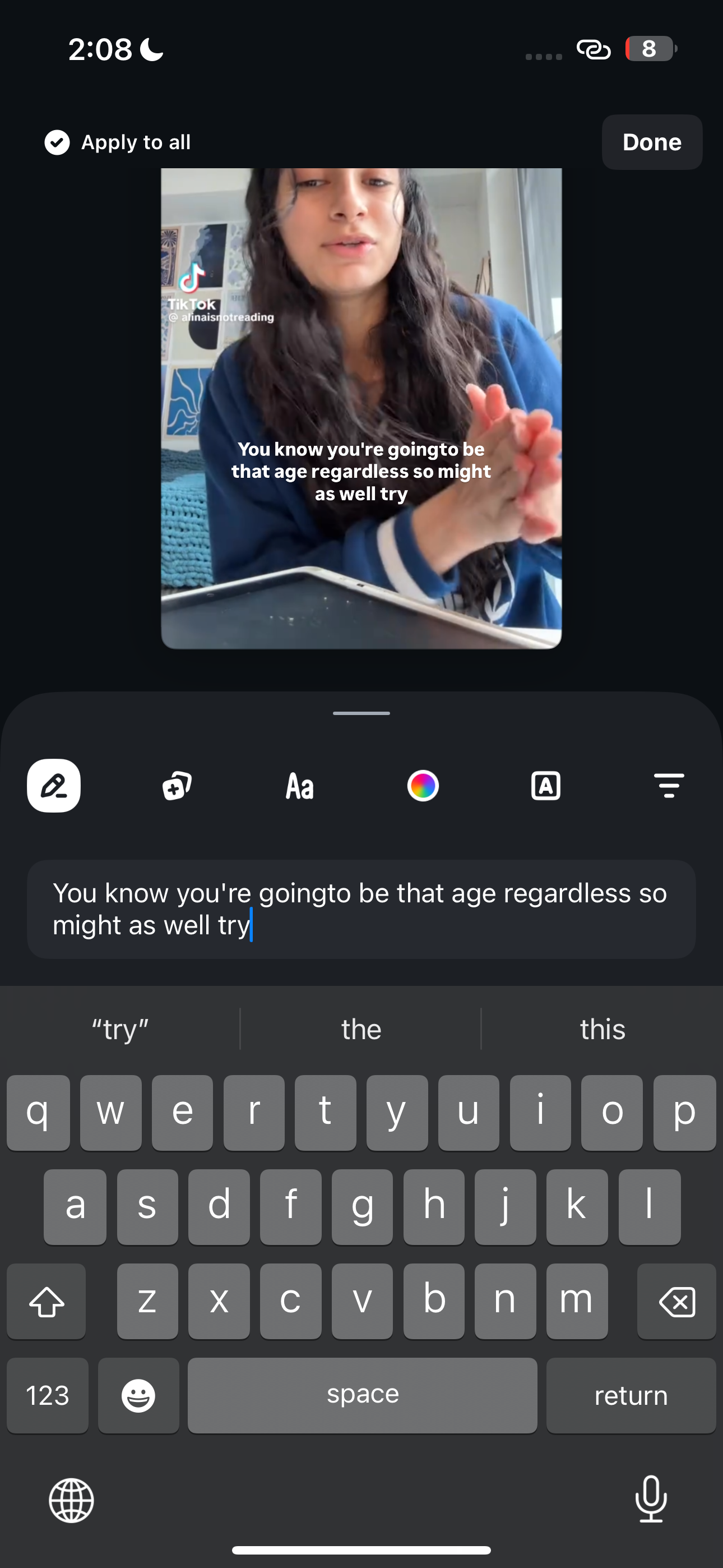Switch to the 123 numeric keyboard

click(48, 1395)
